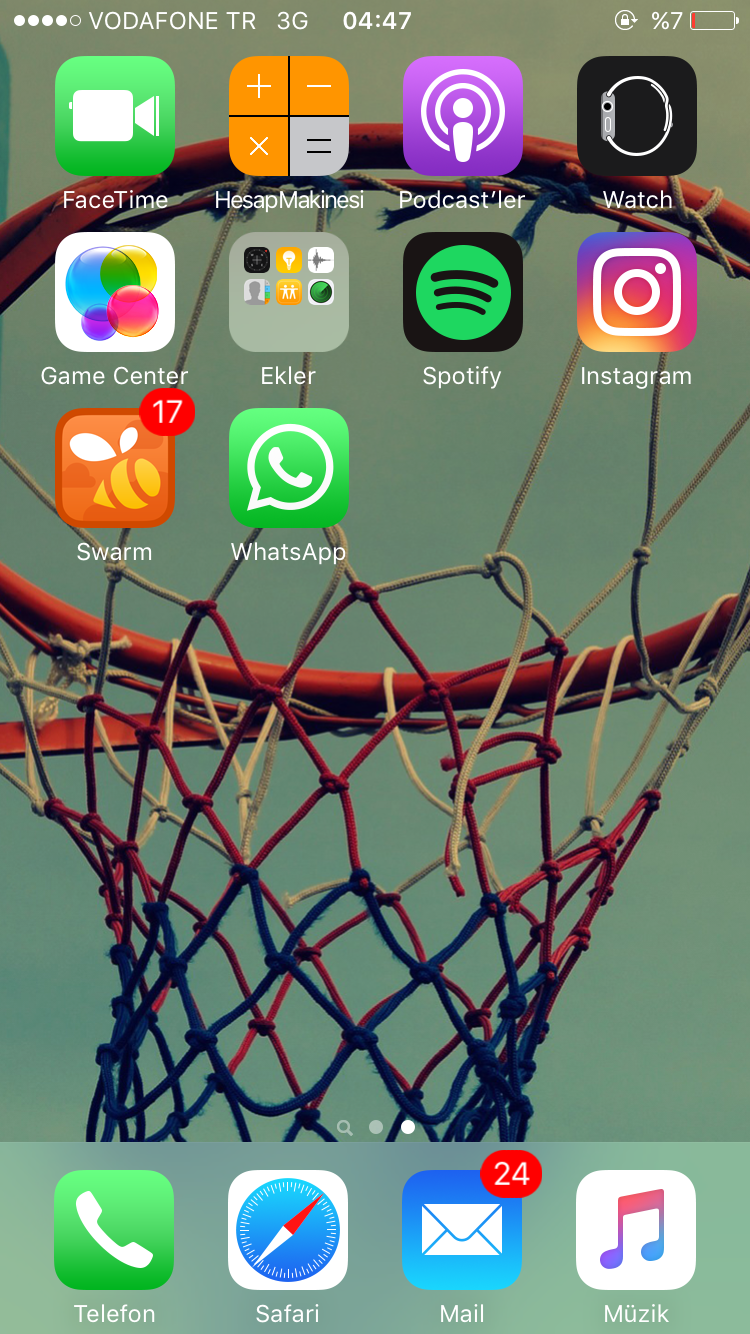This screenshot has width=750, height=1334.
Task: Open Swarm with 17 notifications
Action: point(115,468)
